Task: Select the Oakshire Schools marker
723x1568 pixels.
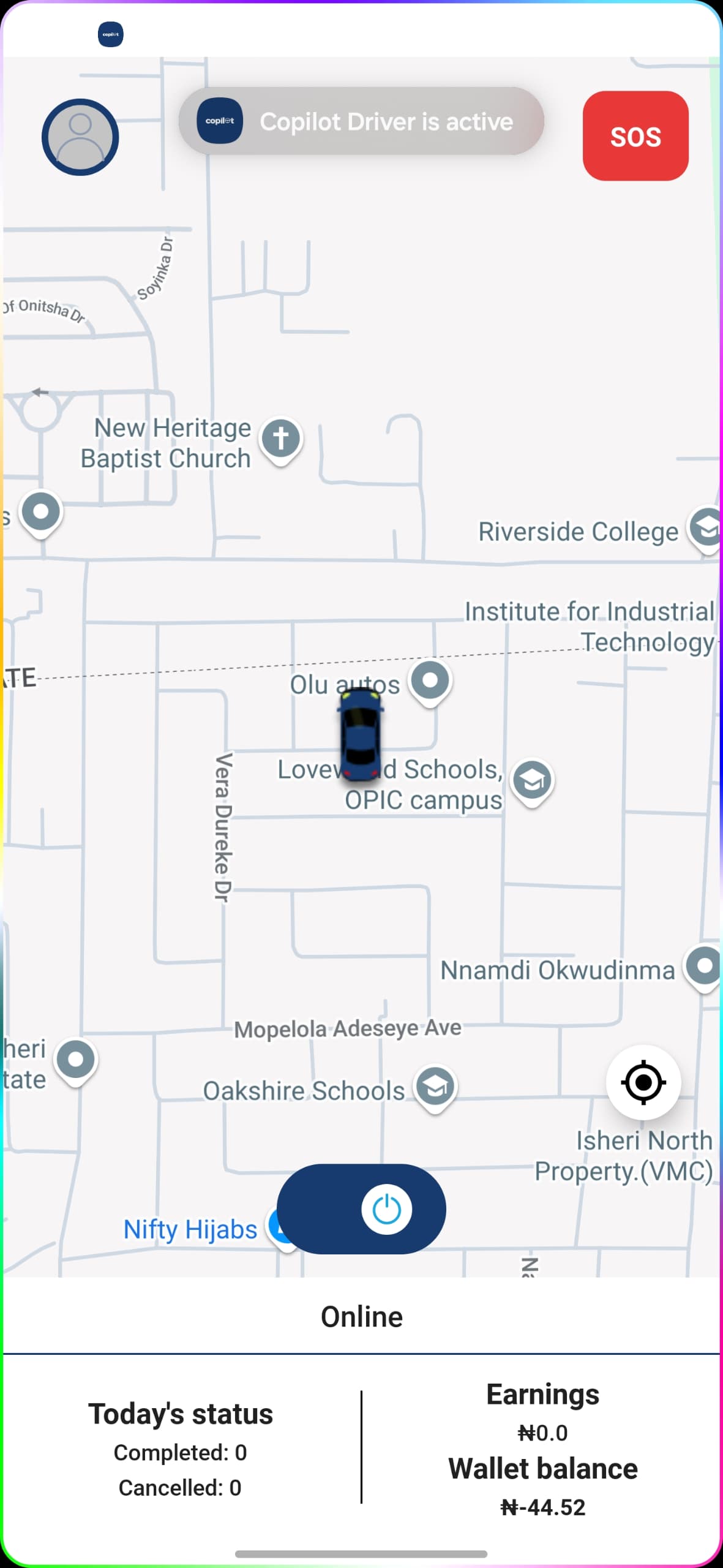Action: pos(435,1087)
